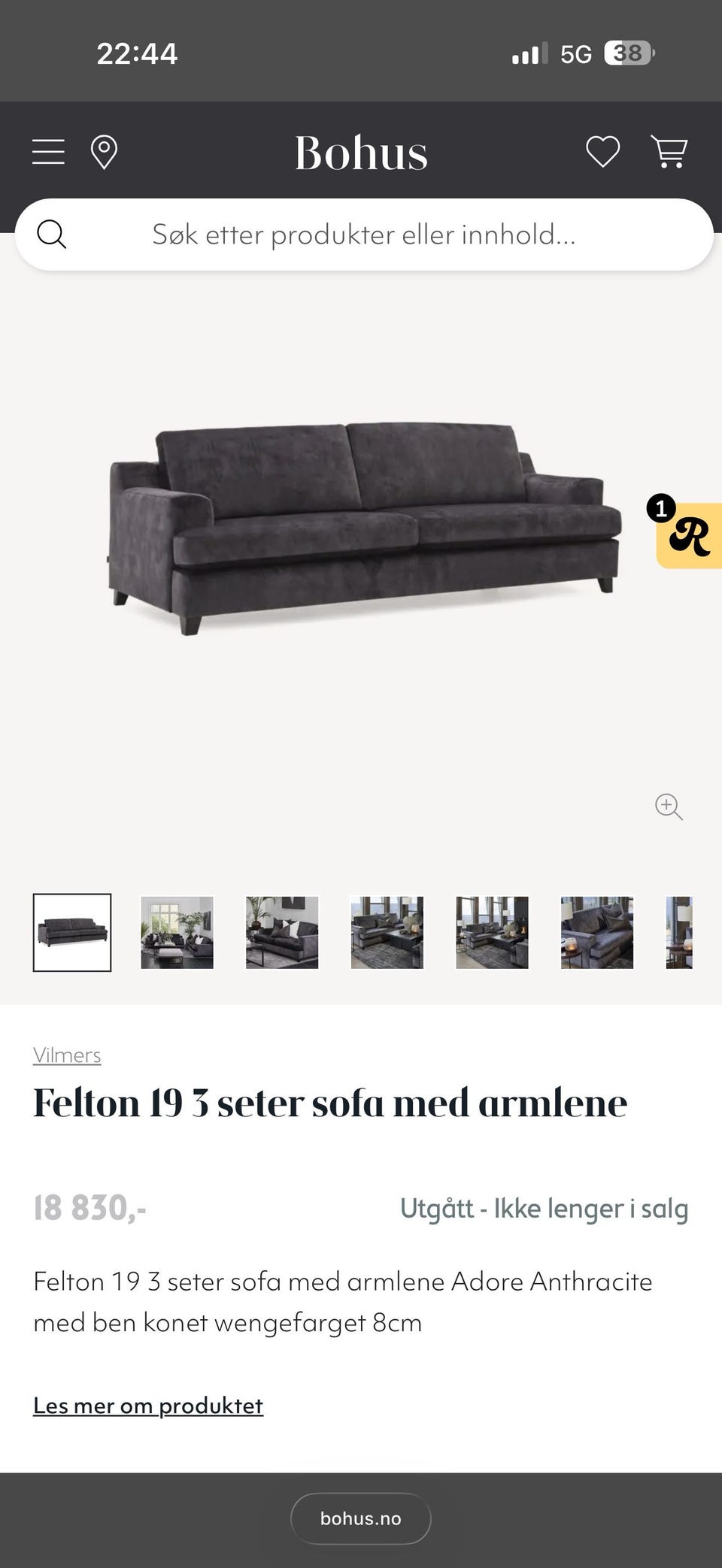Click the search magnifier icon
The image size is (722, 1568).
click(x=53, y=234)
